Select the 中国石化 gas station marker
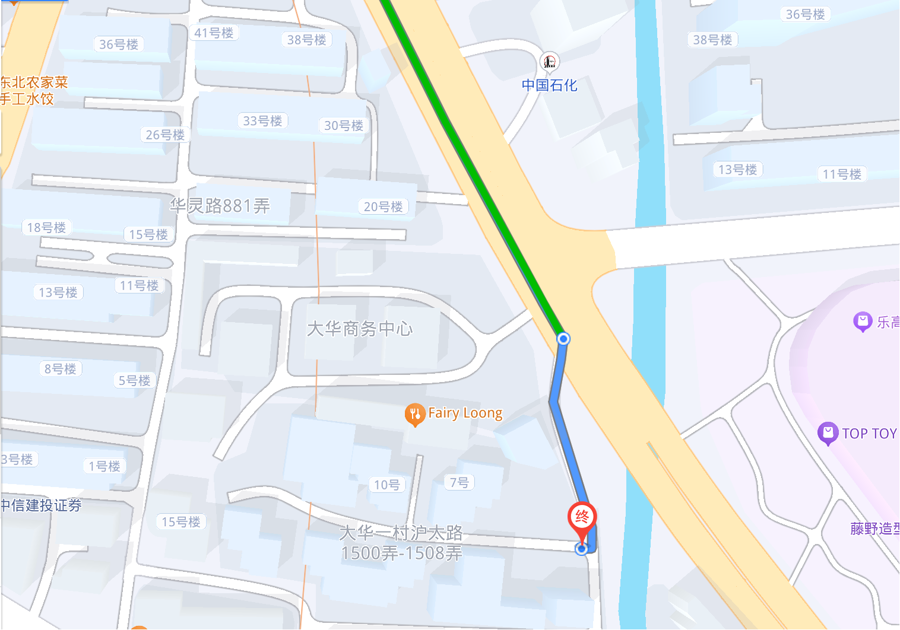The height and width of the screenshot is (630, 900). point(550,61)
